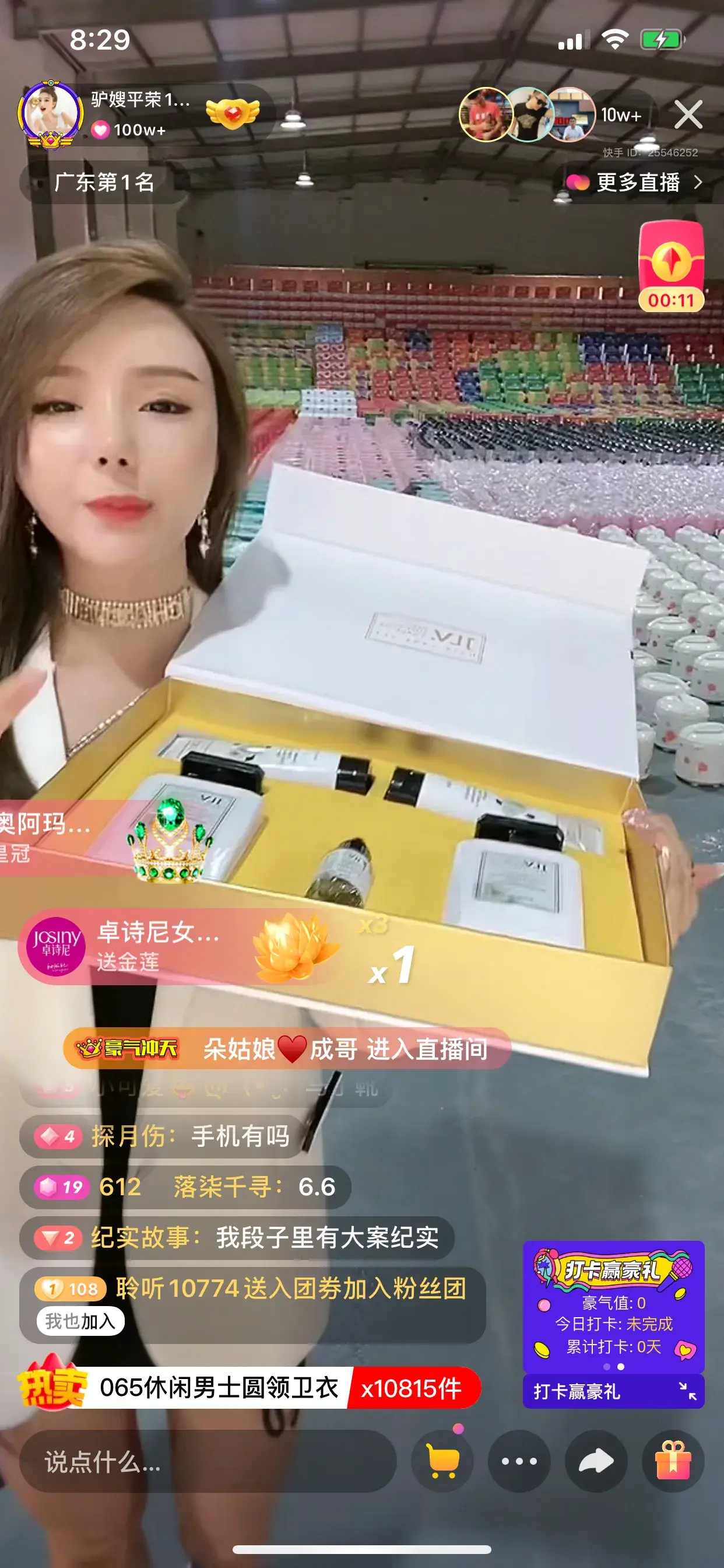This screenshot has width=724, height=1568.
Task: Tap the golden winged heart follow badge
Action: [x=233, y=113]
